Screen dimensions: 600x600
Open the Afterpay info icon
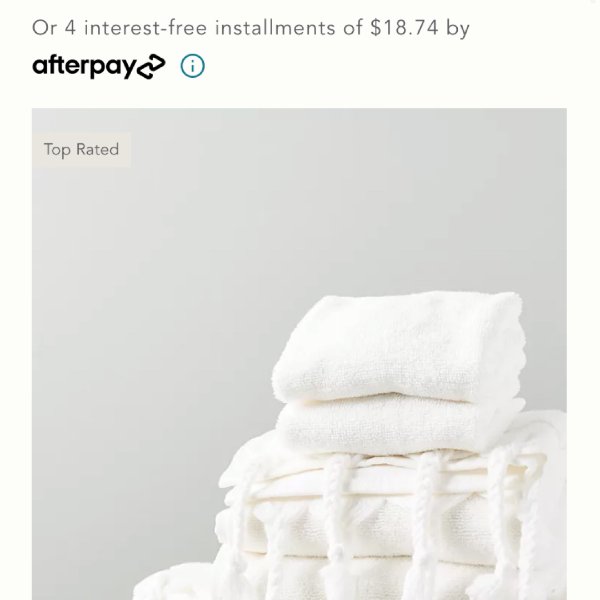coord(192,67)
